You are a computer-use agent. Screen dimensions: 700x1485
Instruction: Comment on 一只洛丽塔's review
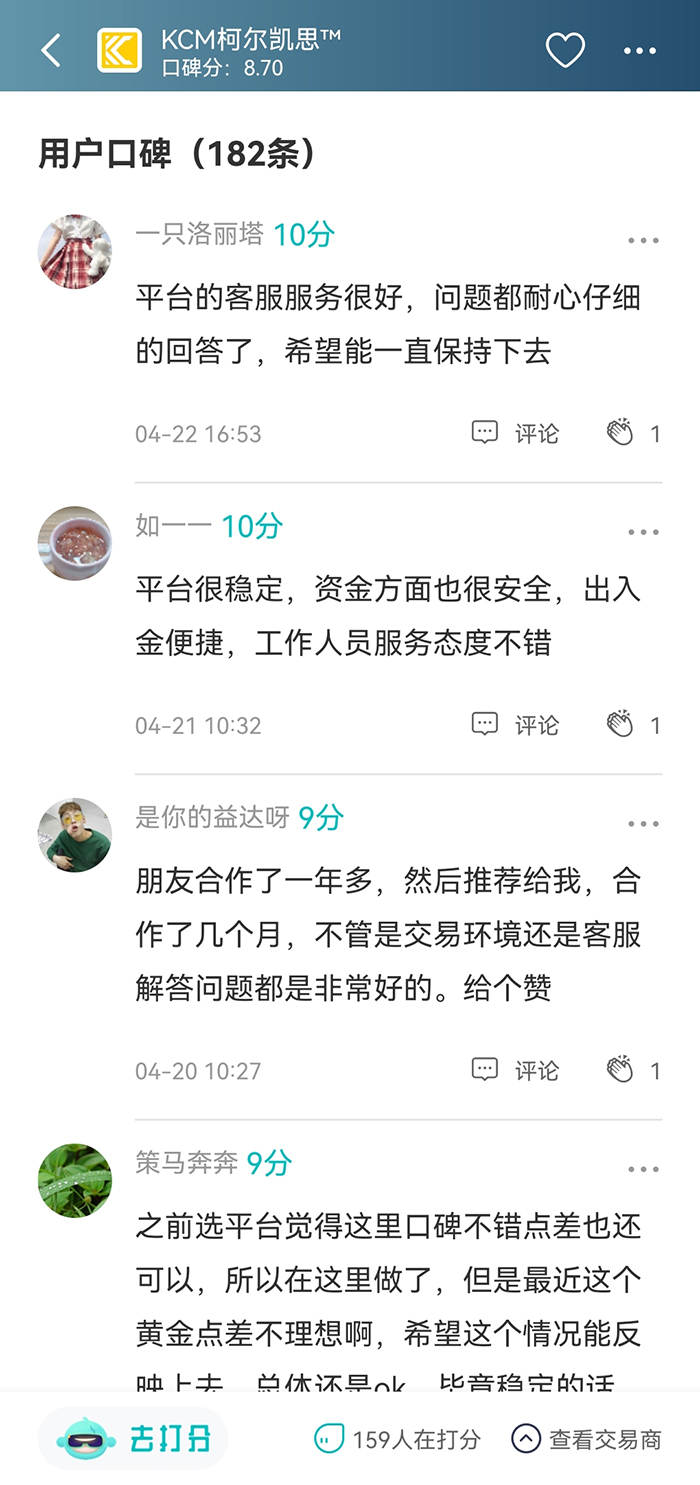[515, 433]
